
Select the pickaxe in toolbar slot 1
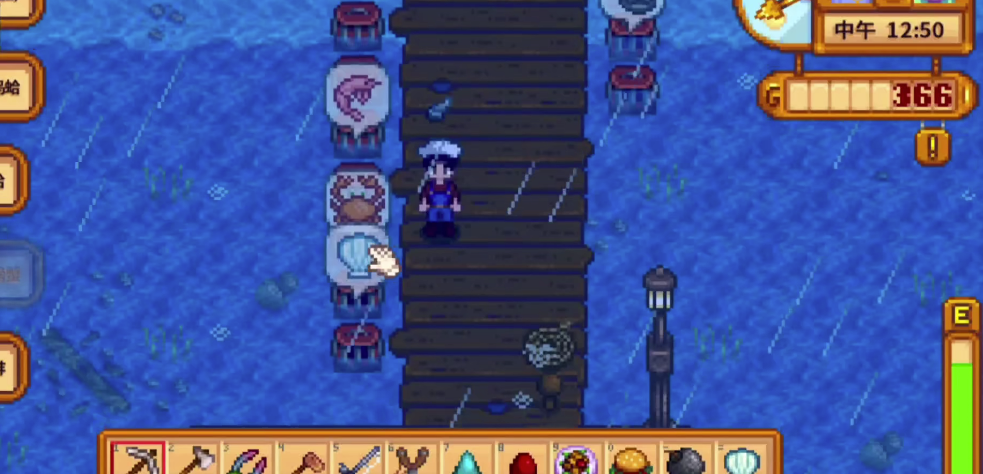point(136,461)
